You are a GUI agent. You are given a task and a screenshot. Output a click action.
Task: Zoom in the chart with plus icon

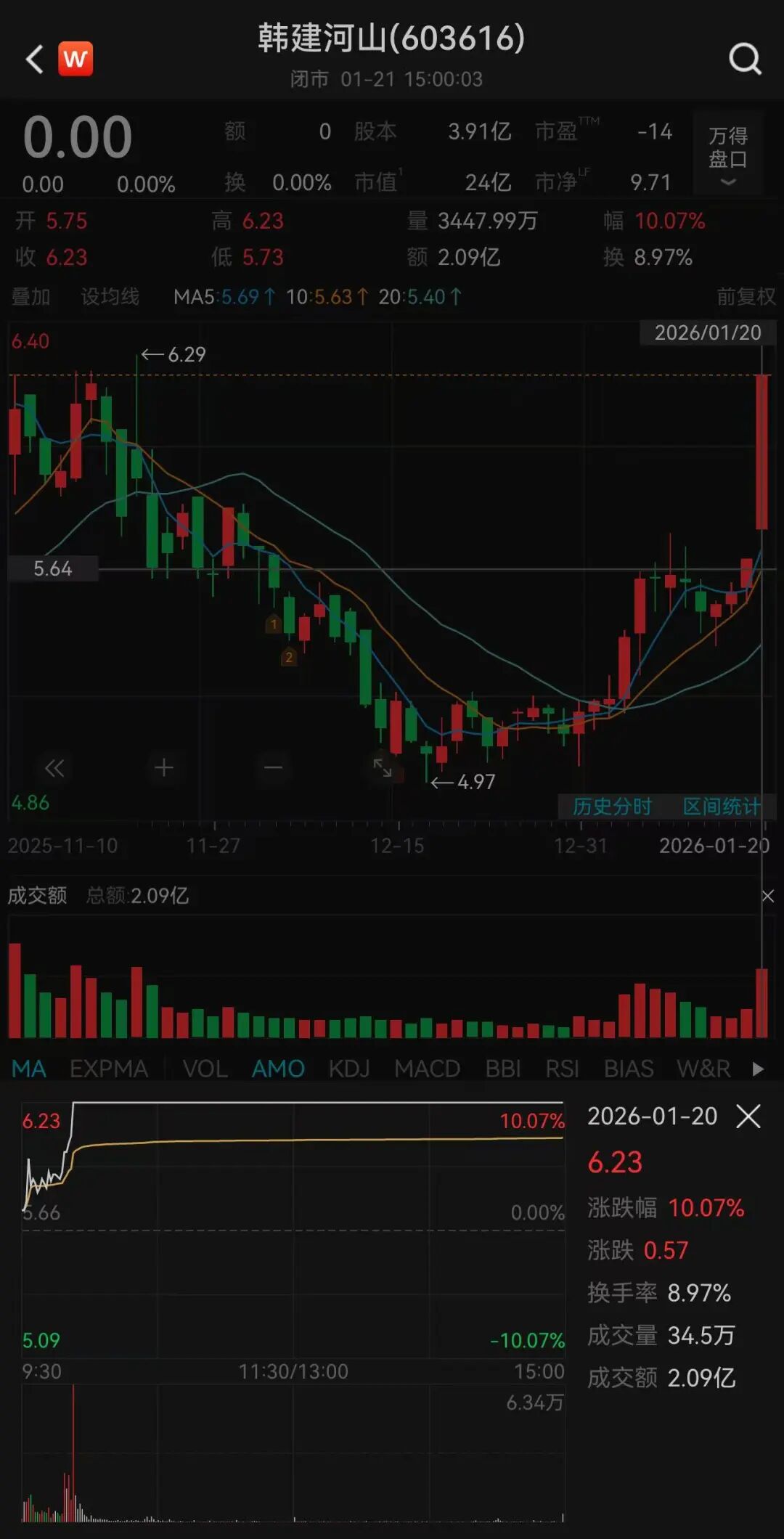click(163, 767)
